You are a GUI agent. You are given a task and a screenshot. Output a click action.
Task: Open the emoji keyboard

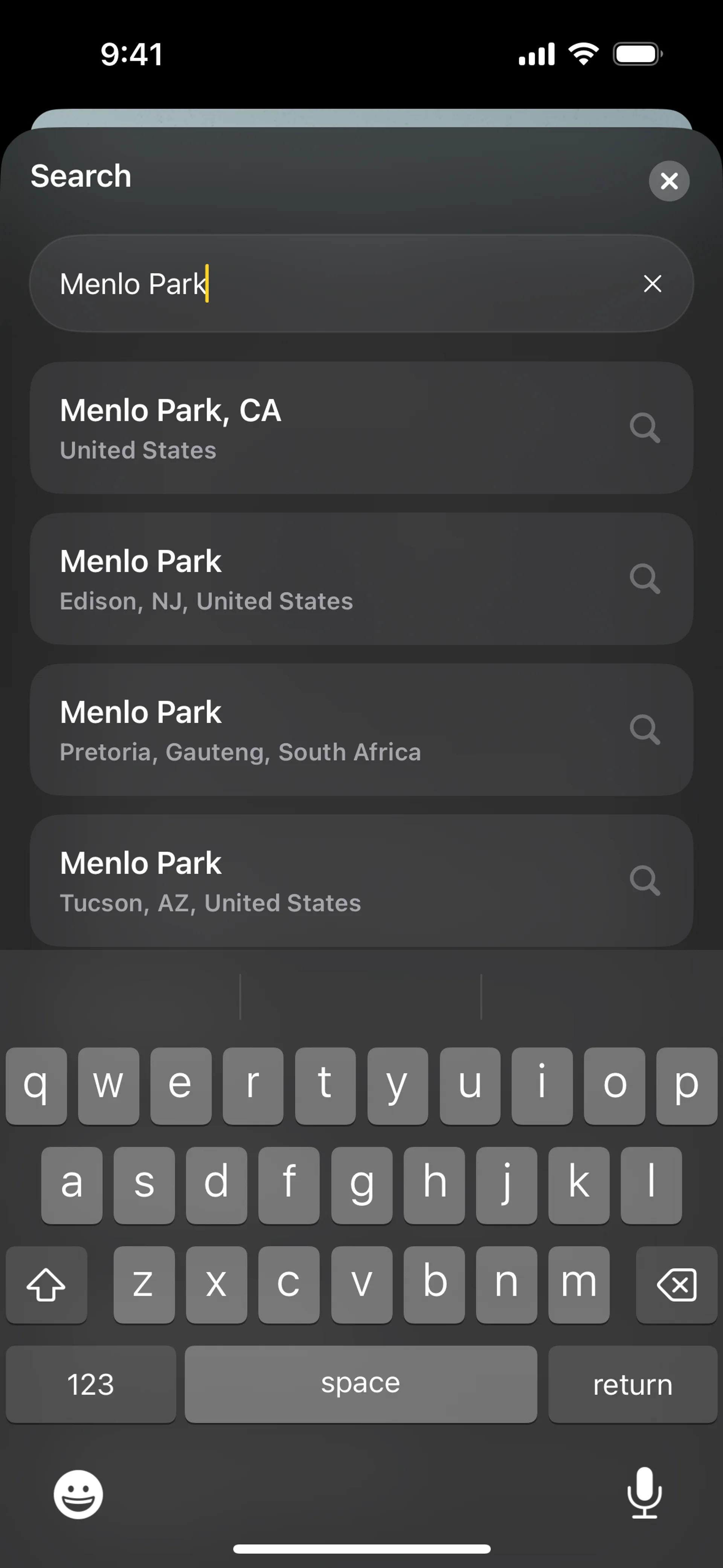click(x=78, y=1495)
